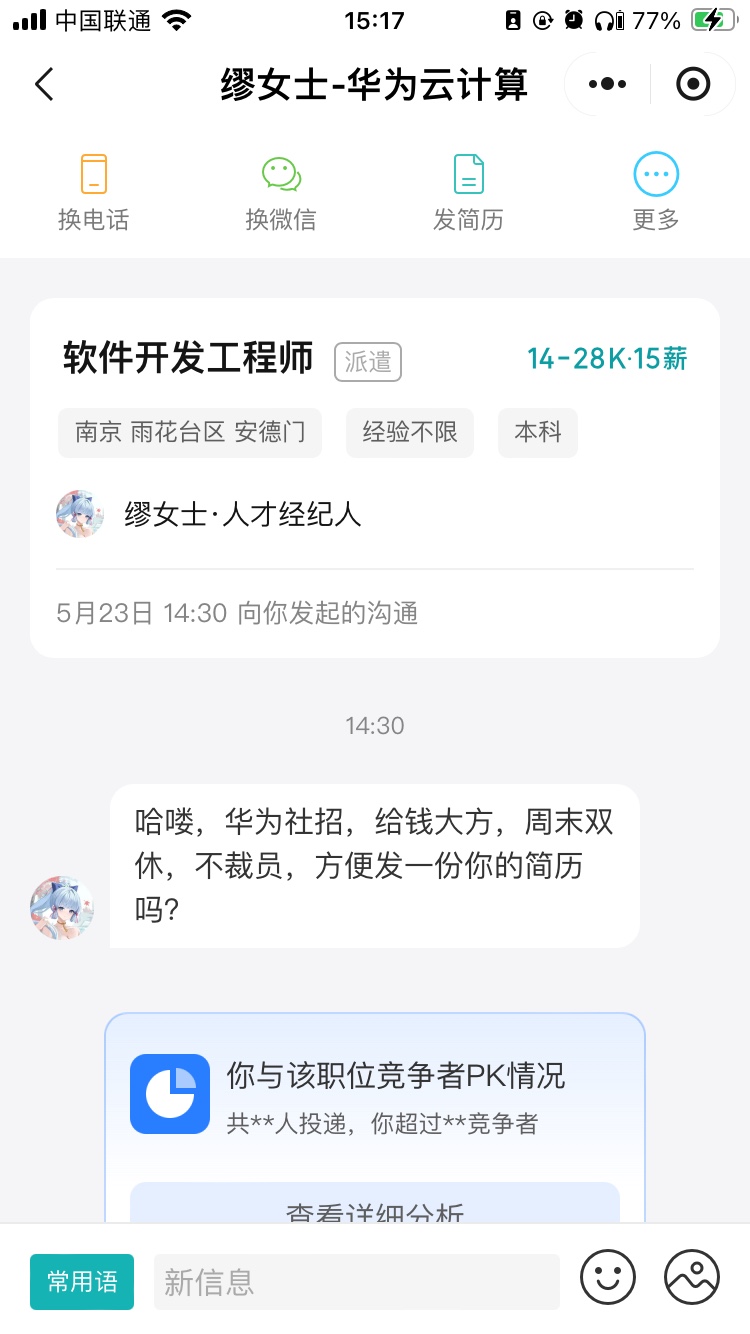Screen dimensions: 750x1334
Task: Tap 换电话 to exchange phone numbers
Action: (x=94, y=193)
